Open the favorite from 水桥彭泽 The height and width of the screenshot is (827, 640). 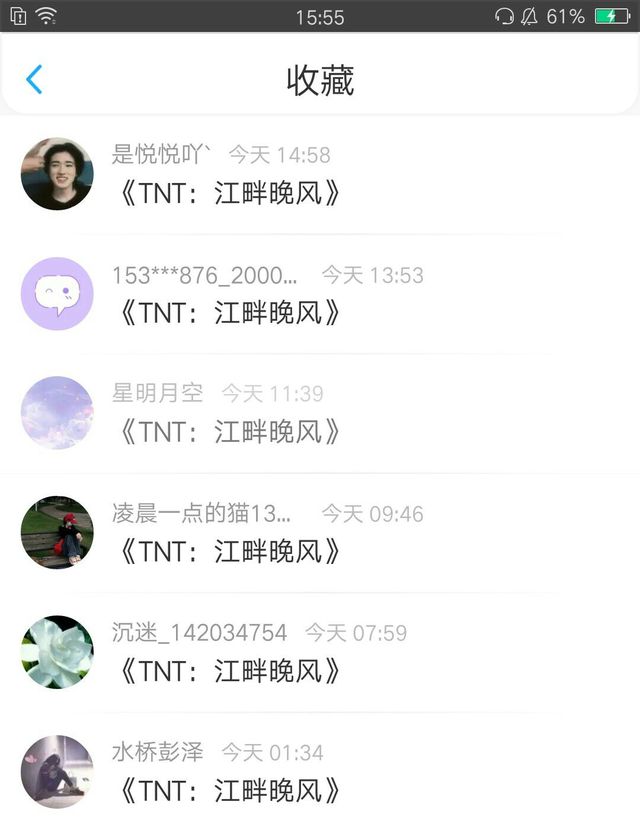click(x=230, y=790)
